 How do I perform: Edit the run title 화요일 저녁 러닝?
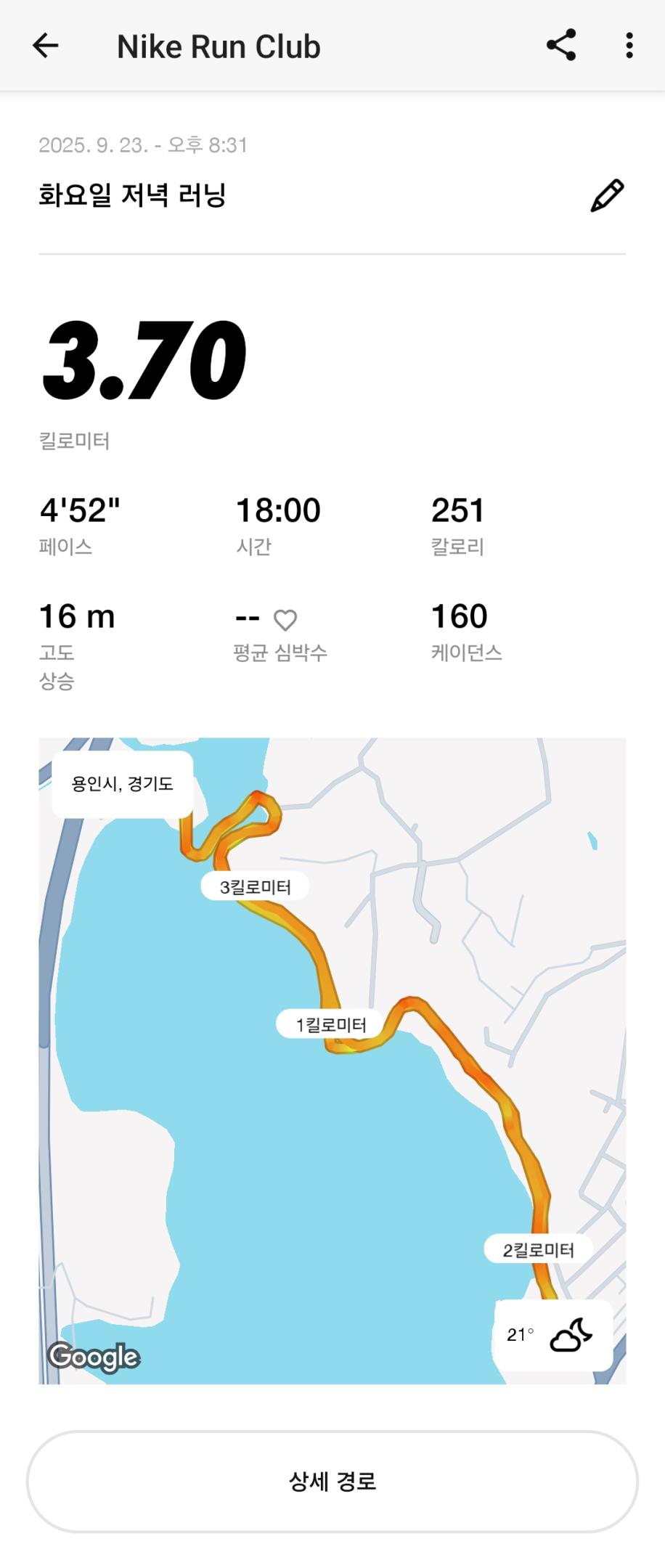[607, 195]
